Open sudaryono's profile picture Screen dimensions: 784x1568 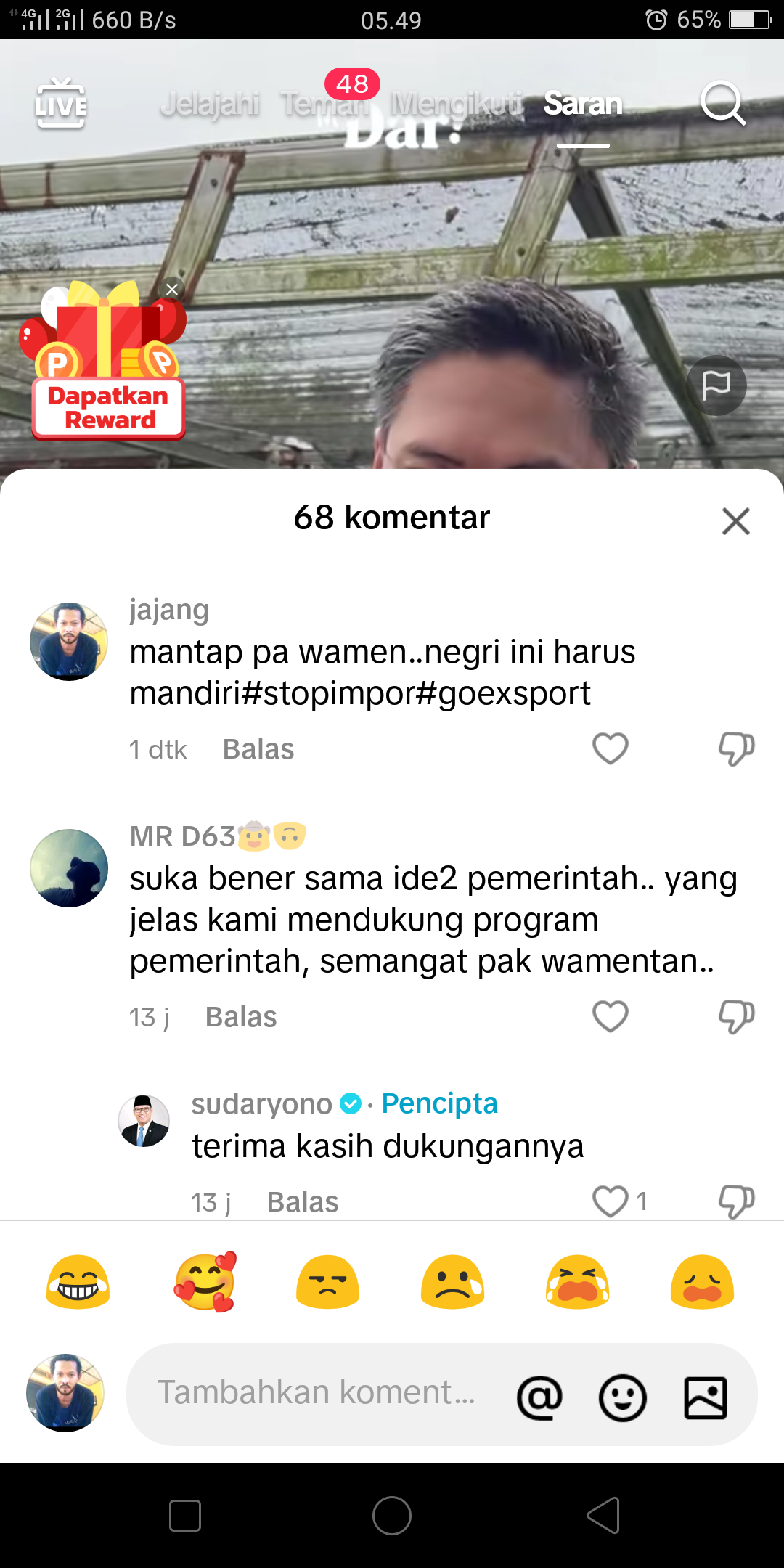(144, 1120)
